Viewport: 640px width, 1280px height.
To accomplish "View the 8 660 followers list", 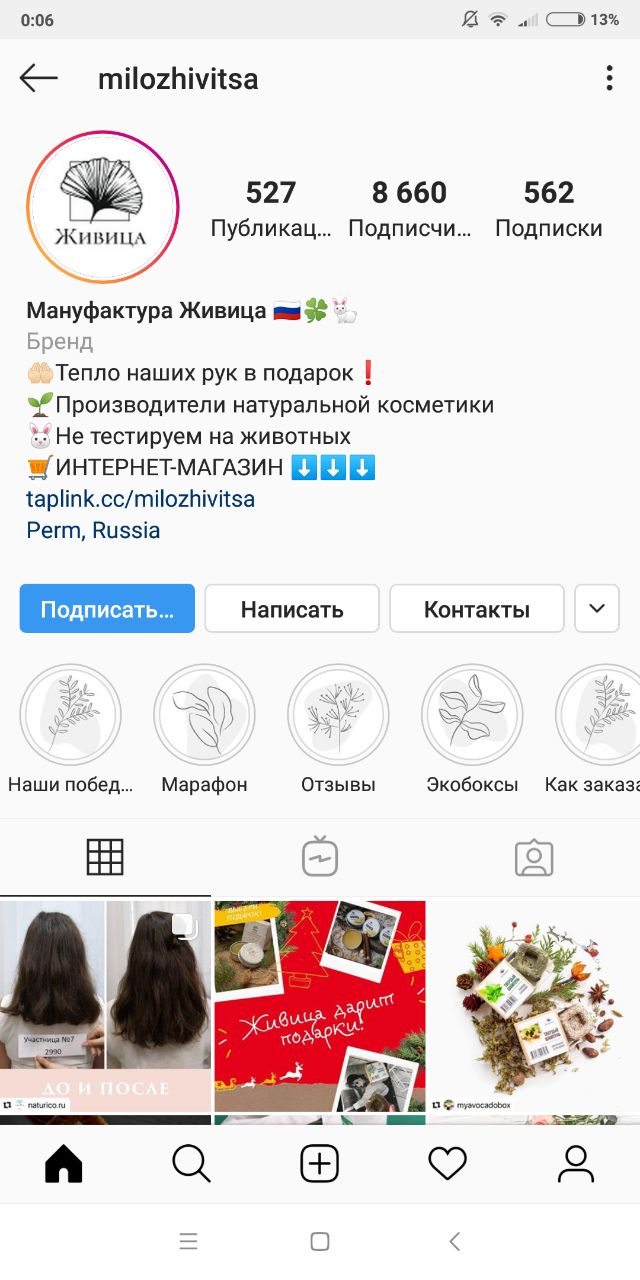I will 409,209.
